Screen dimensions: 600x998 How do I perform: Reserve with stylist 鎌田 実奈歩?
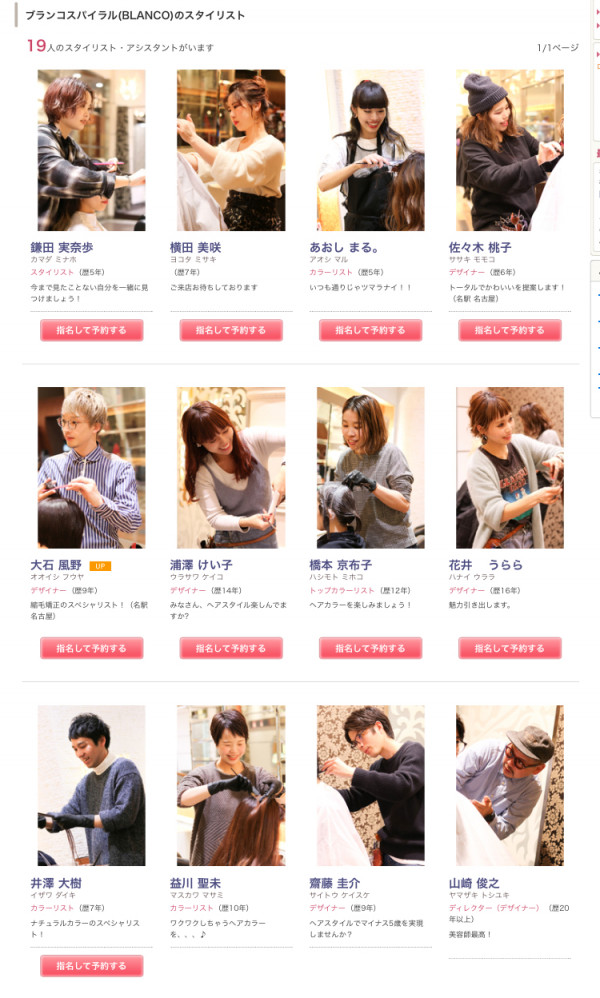coord(92,330)
